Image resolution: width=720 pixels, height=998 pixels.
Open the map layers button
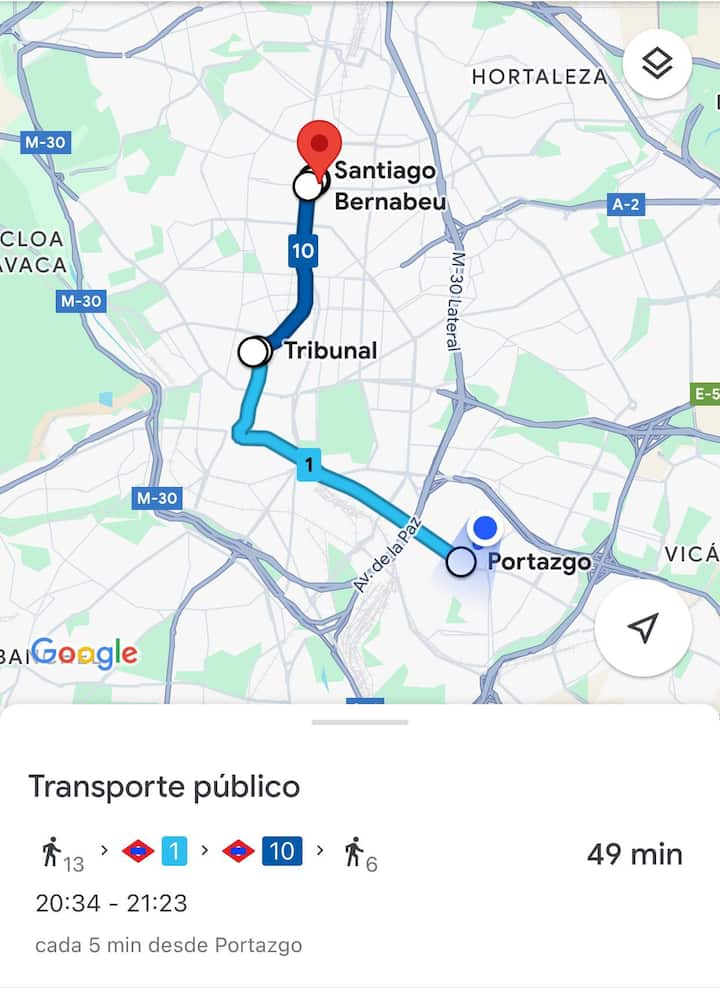tap(657, 65)
